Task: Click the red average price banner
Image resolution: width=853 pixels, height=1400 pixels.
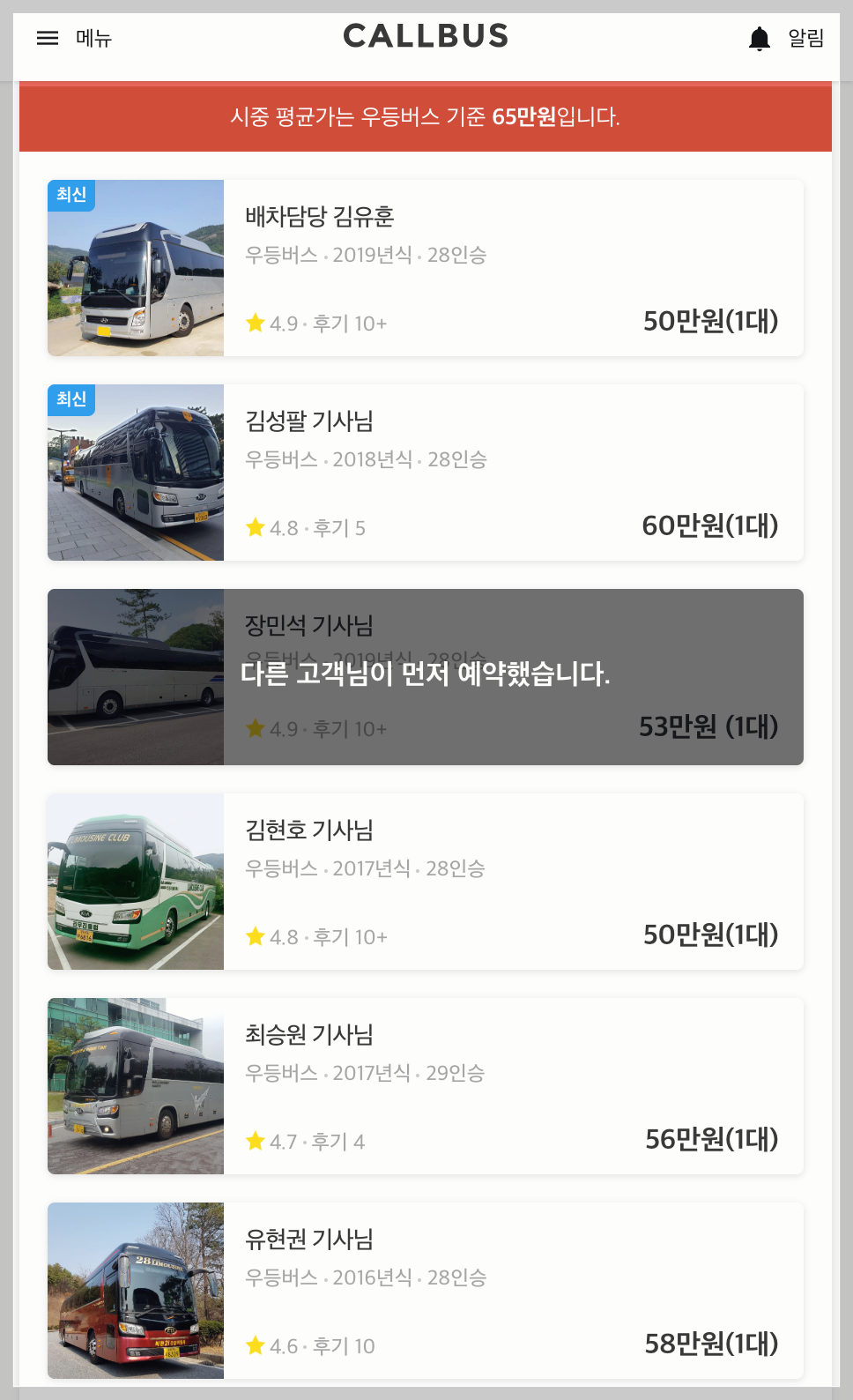Action: (426, 115)
